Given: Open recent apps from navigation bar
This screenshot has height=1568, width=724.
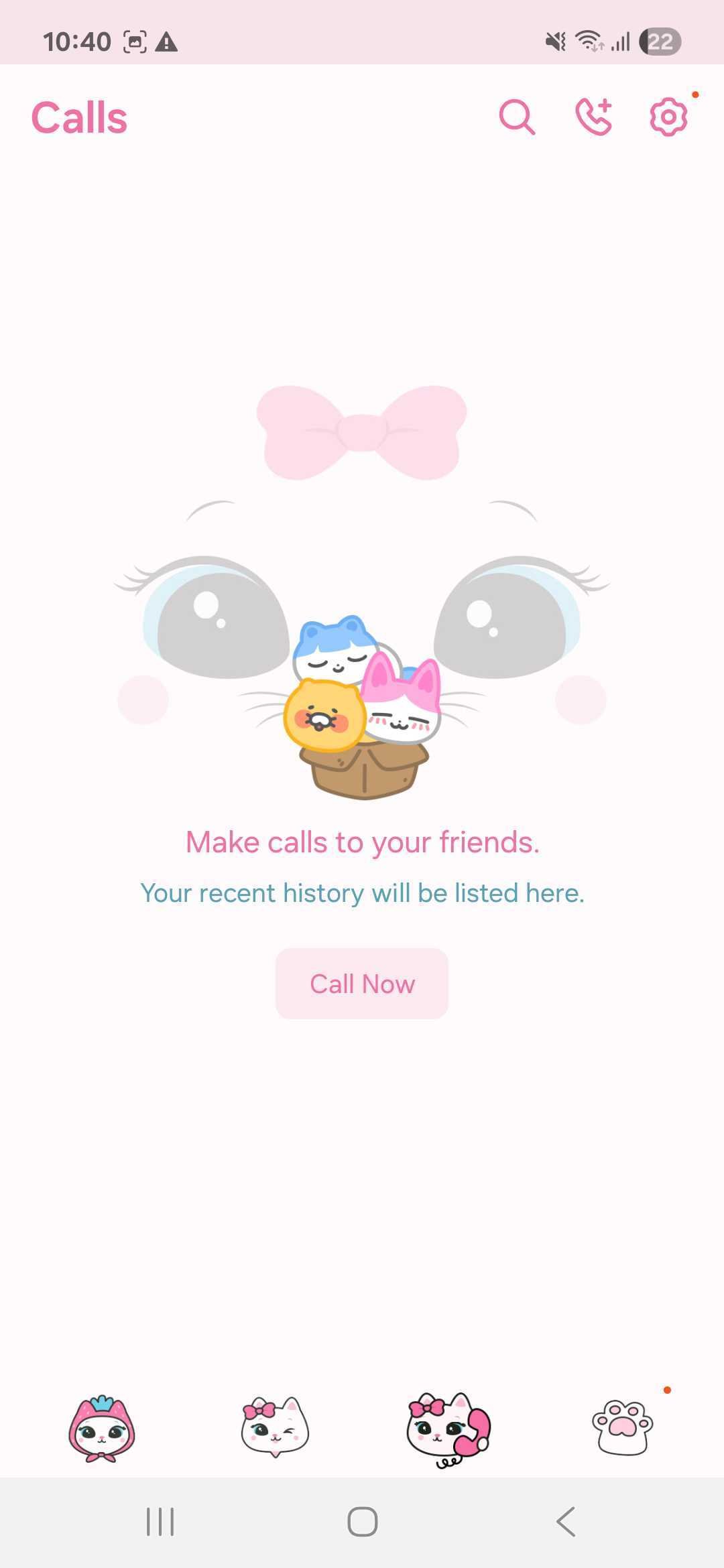Looking at the screenshot, I should click(x=160, y=1521).
